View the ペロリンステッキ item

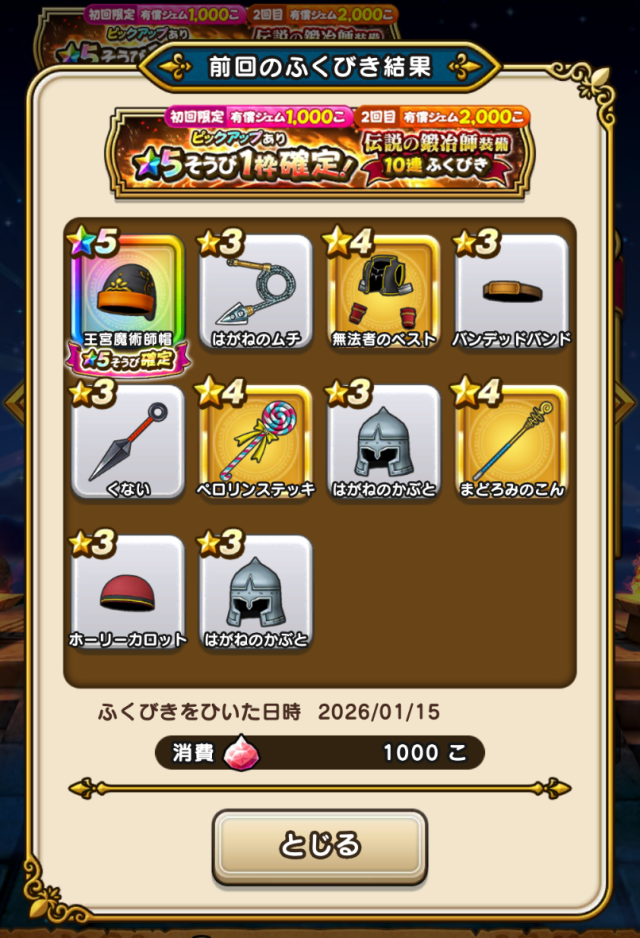coord(255,443)
